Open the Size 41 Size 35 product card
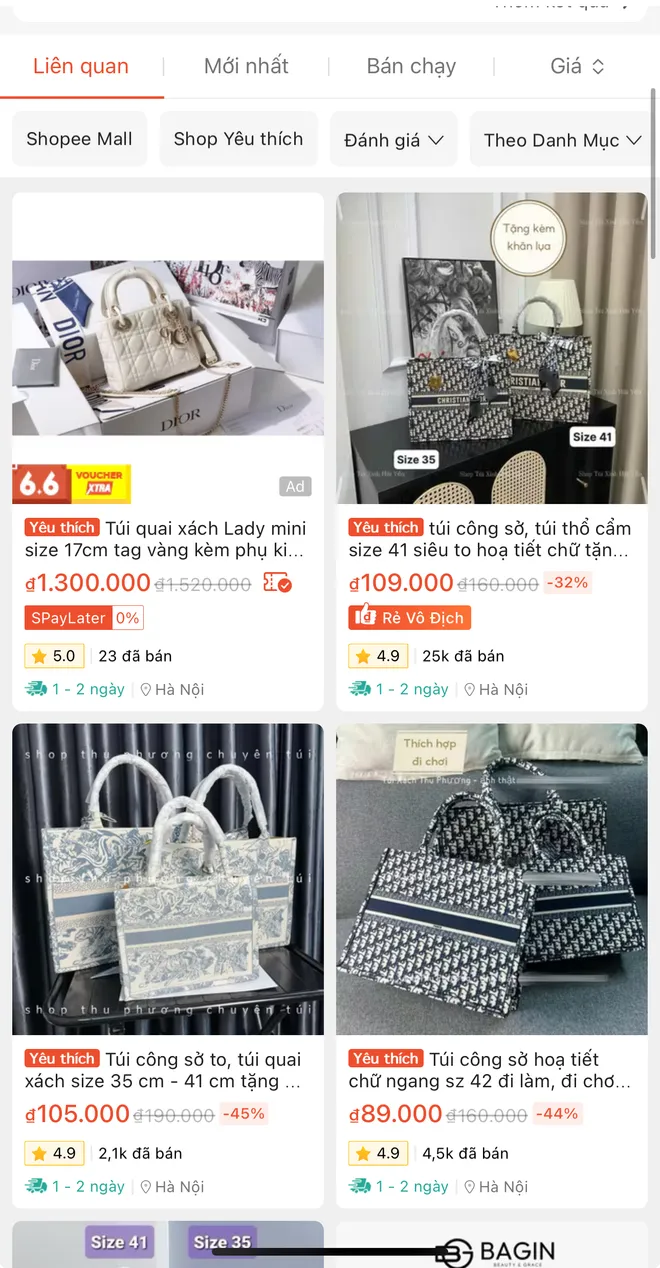Viewport: 660px width, 1268px height. pyautogui.click(x=168, y=1244)
